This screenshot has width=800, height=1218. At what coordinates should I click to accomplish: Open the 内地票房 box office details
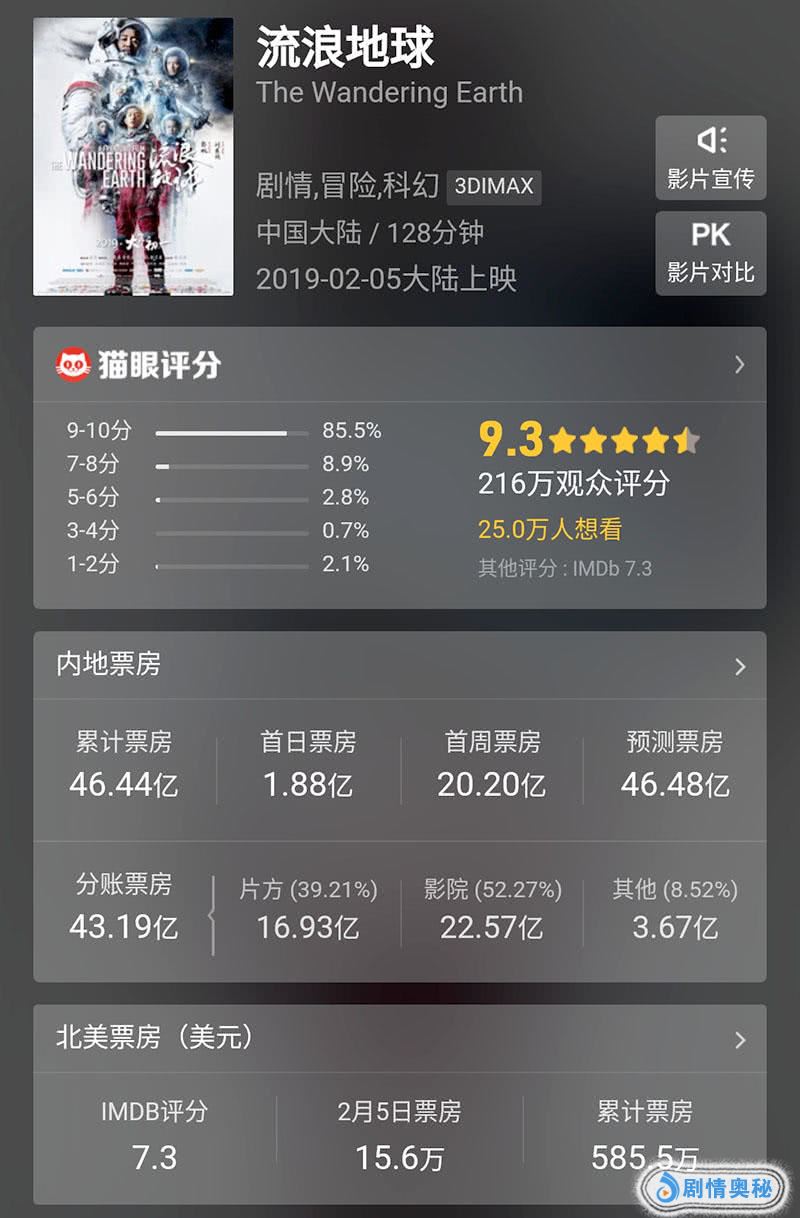(739, 666)
